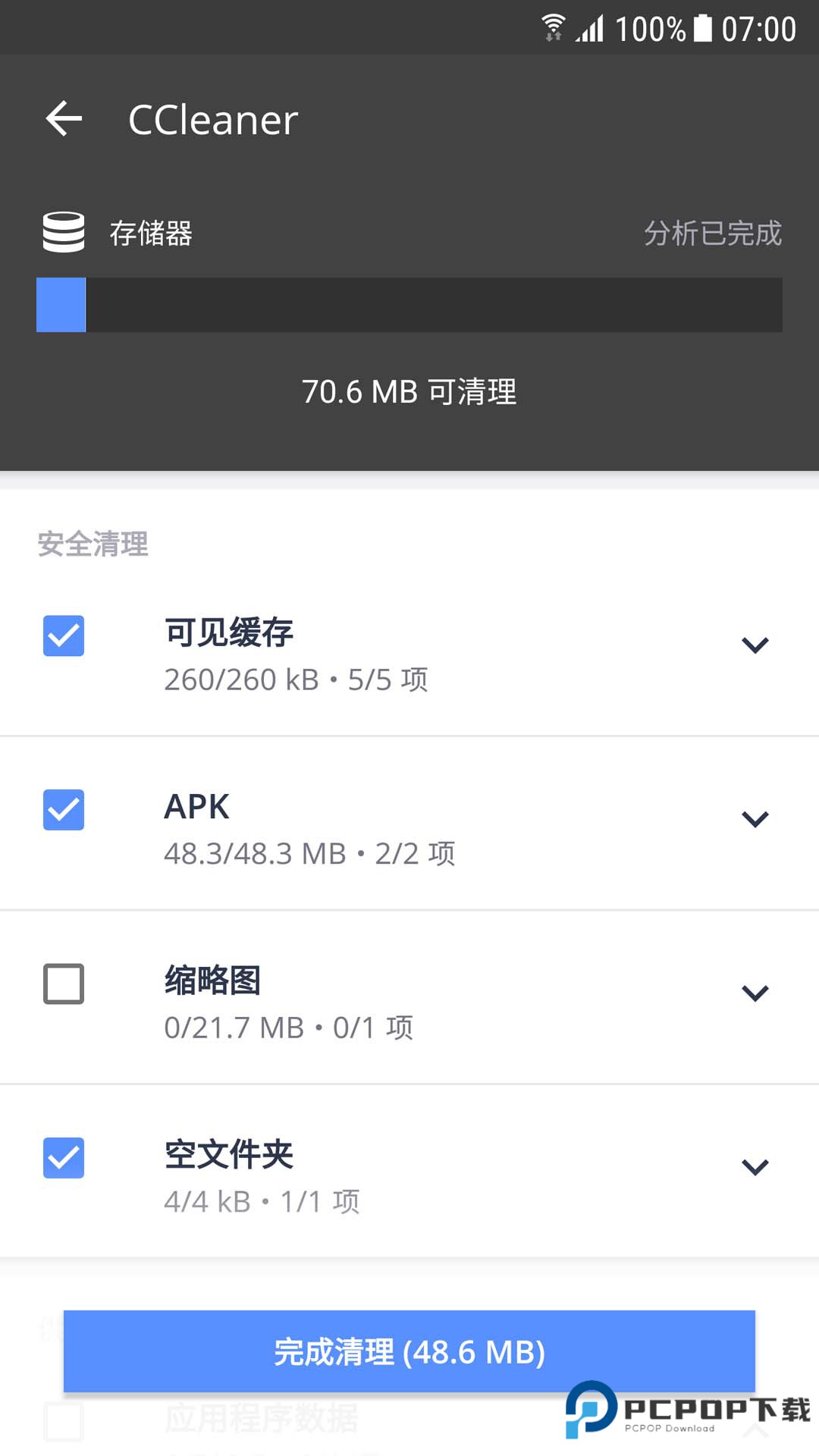The width and height of the screenshot is (819, 1456).
Task: Tap the 70.6 MB 可清理 summary text
Action: click(x=409, y=393)
